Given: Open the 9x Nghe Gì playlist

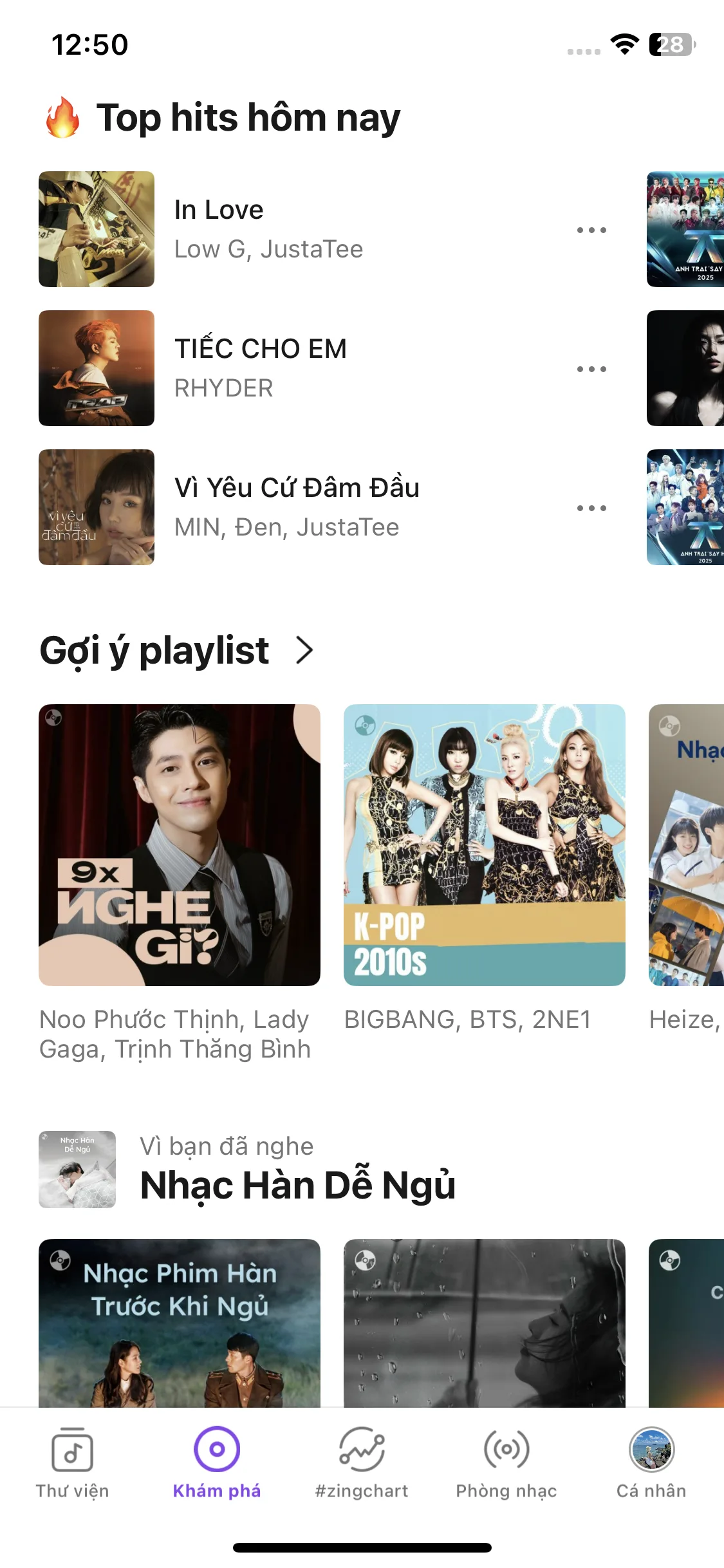Looking at the screenshot, I should point(179,845).
